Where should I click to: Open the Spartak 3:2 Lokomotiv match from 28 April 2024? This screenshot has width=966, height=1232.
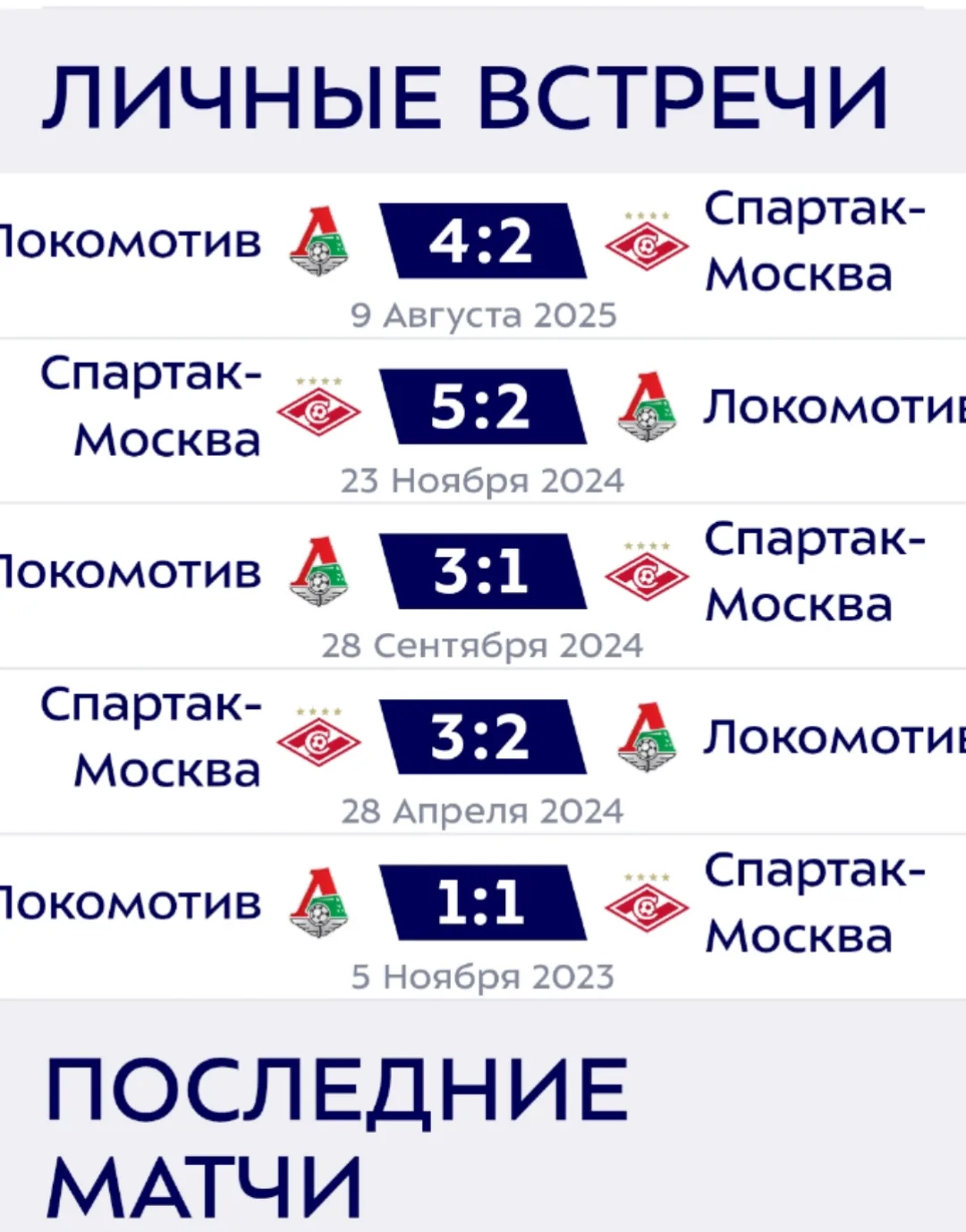pos(483,738)
